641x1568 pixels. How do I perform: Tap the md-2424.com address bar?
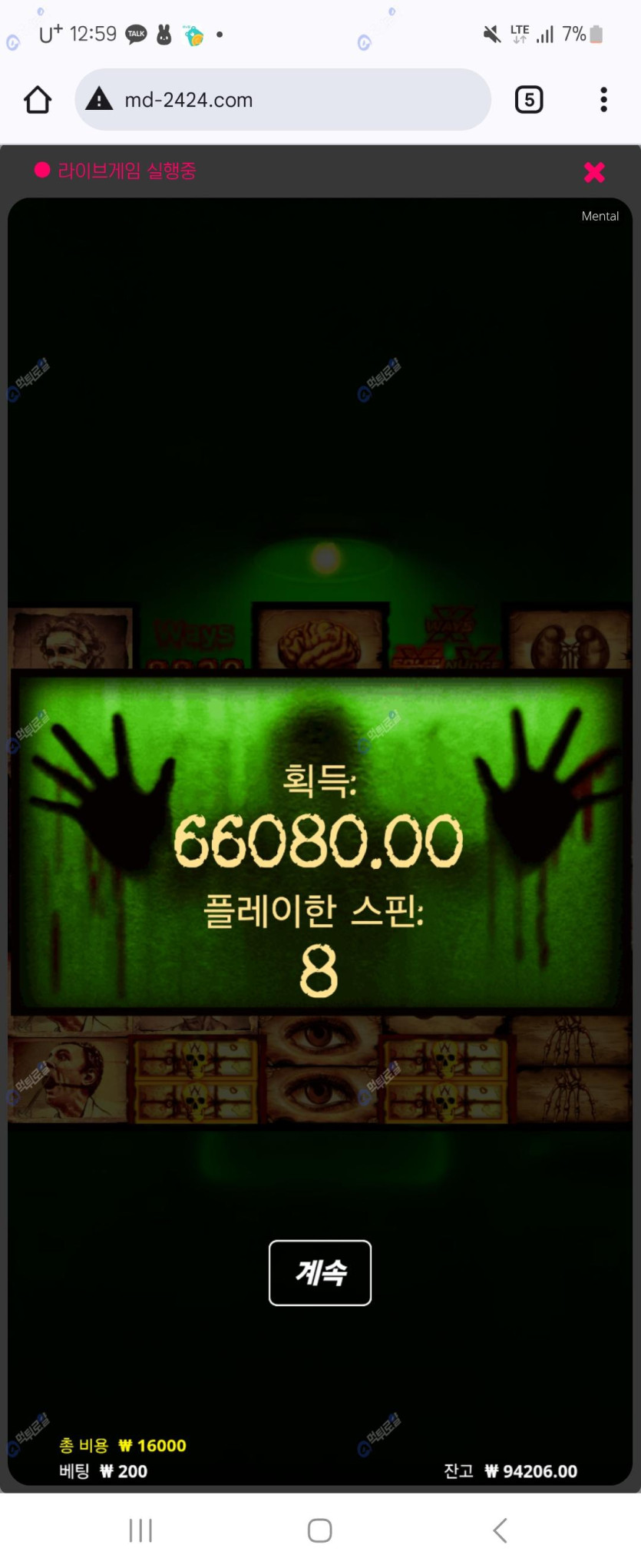click(x=283, y=100)
